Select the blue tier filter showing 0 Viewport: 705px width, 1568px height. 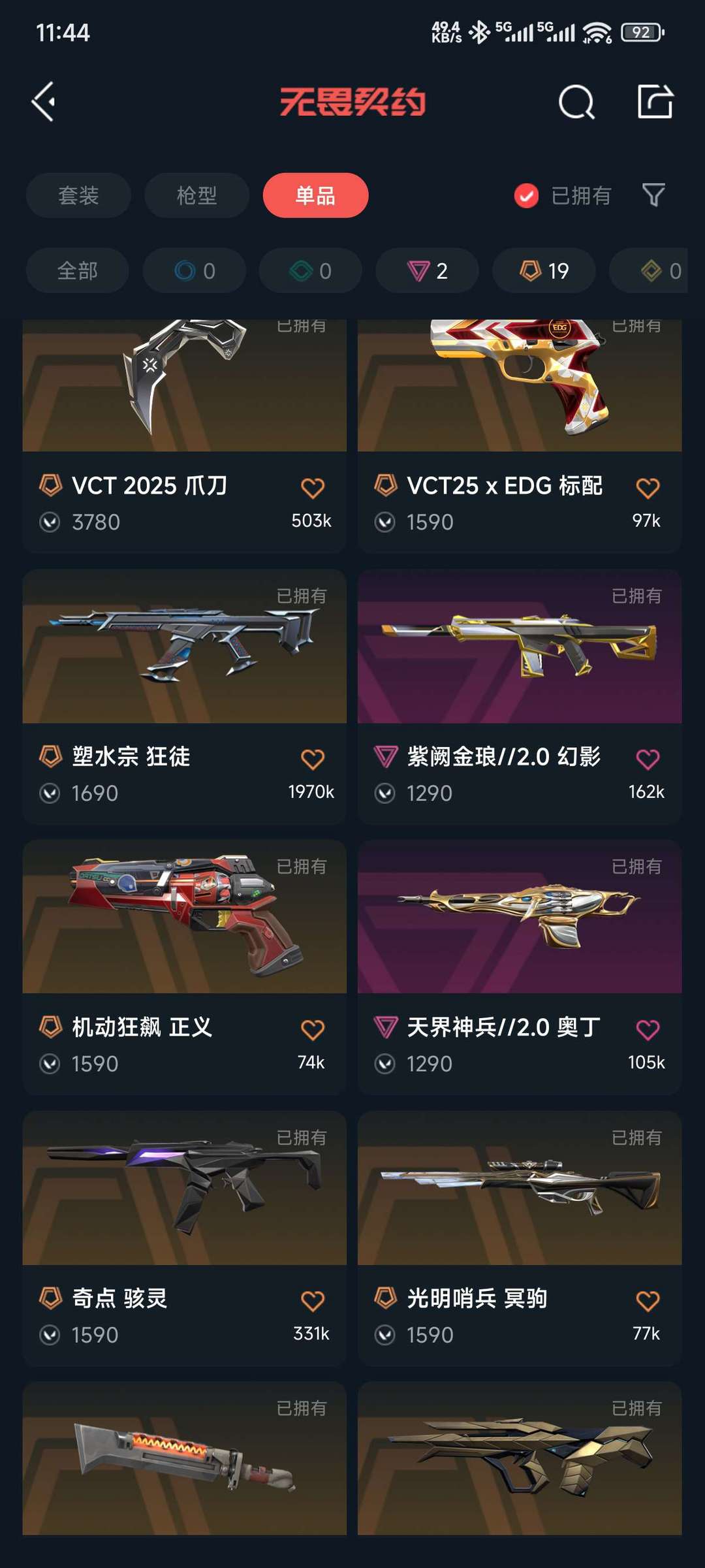pyautogui.click(x=194, y=270)
